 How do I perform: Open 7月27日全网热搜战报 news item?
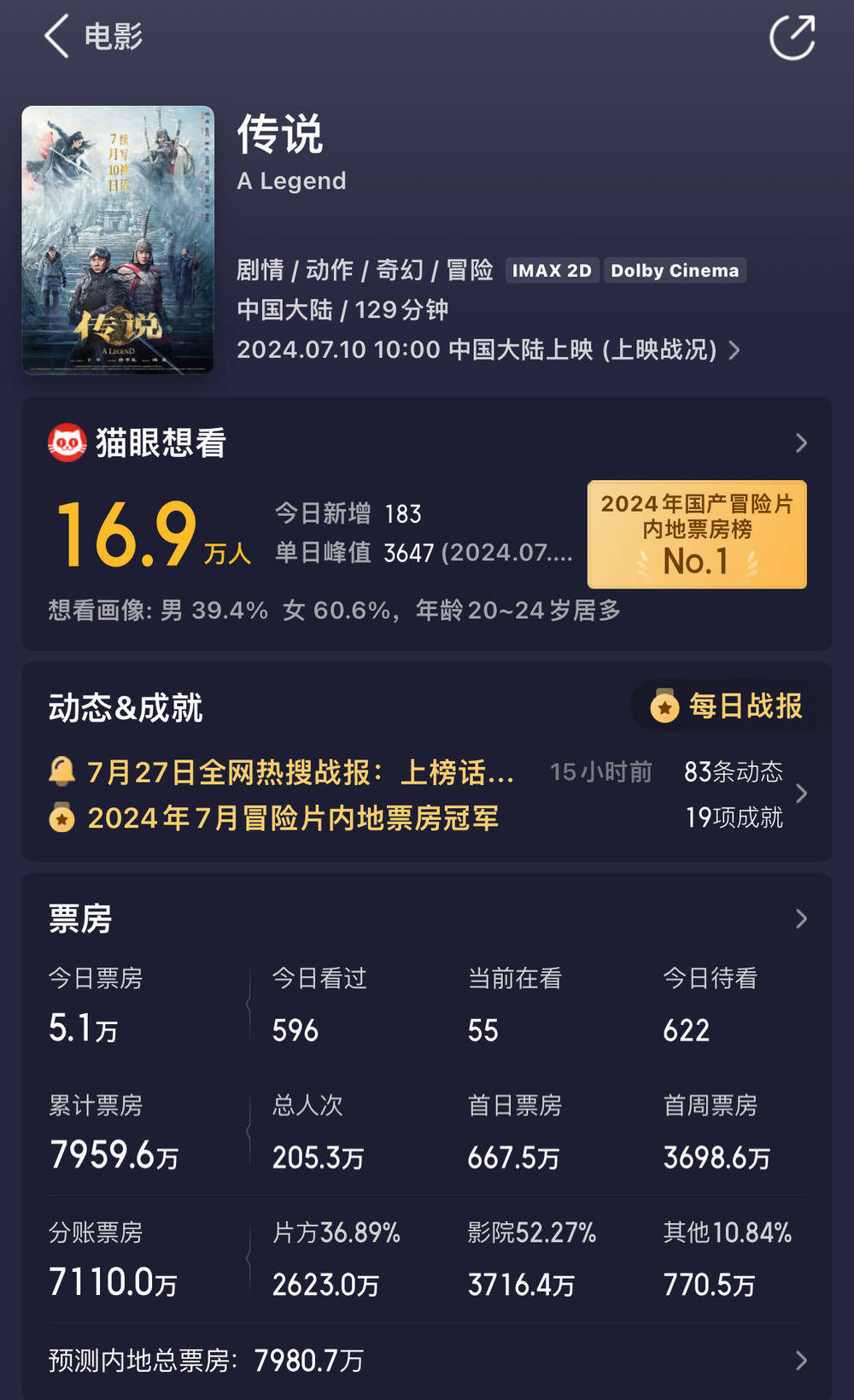pyautogui.click(x=301, y=772)
